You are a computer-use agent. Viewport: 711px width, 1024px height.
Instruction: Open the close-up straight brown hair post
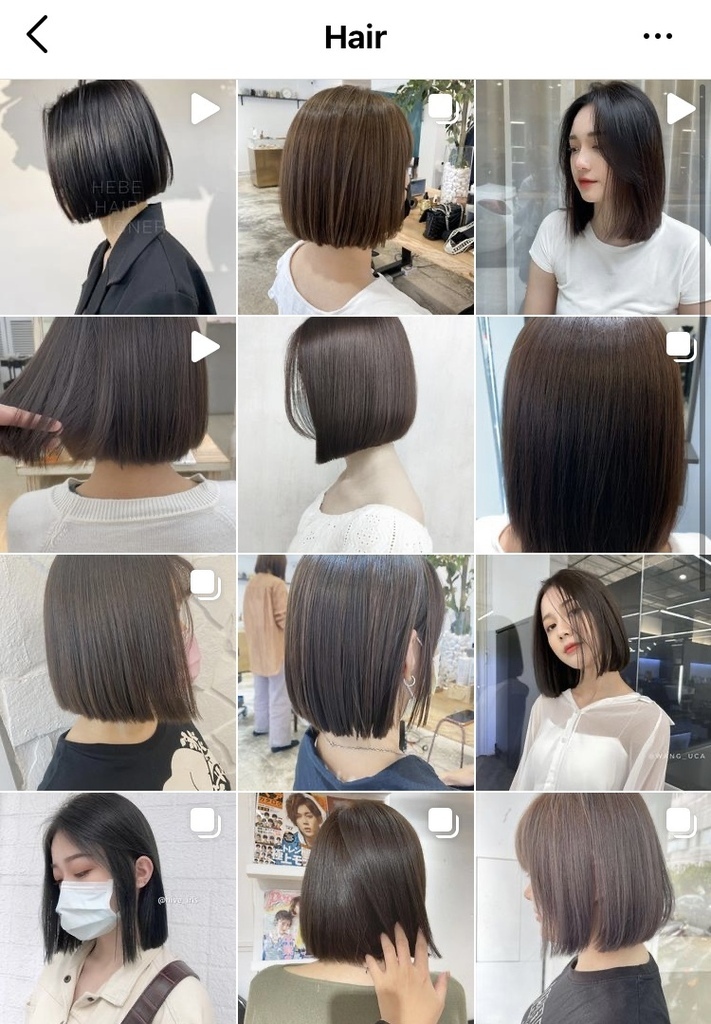point(593,434)
